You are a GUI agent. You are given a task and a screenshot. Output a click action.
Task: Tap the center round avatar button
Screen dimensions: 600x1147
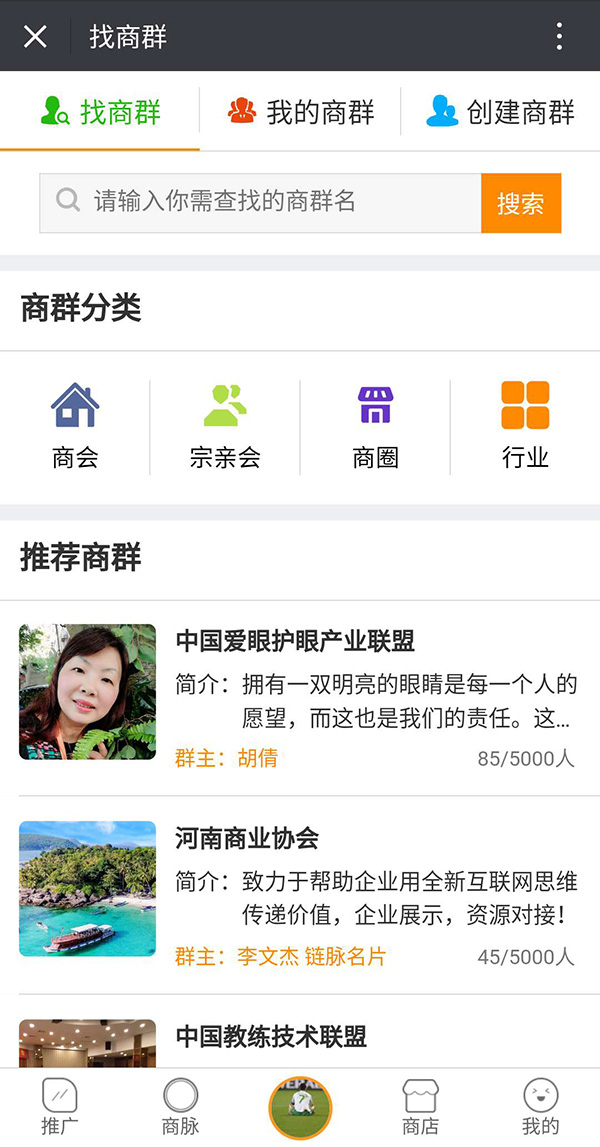(x=300, y=1107)
